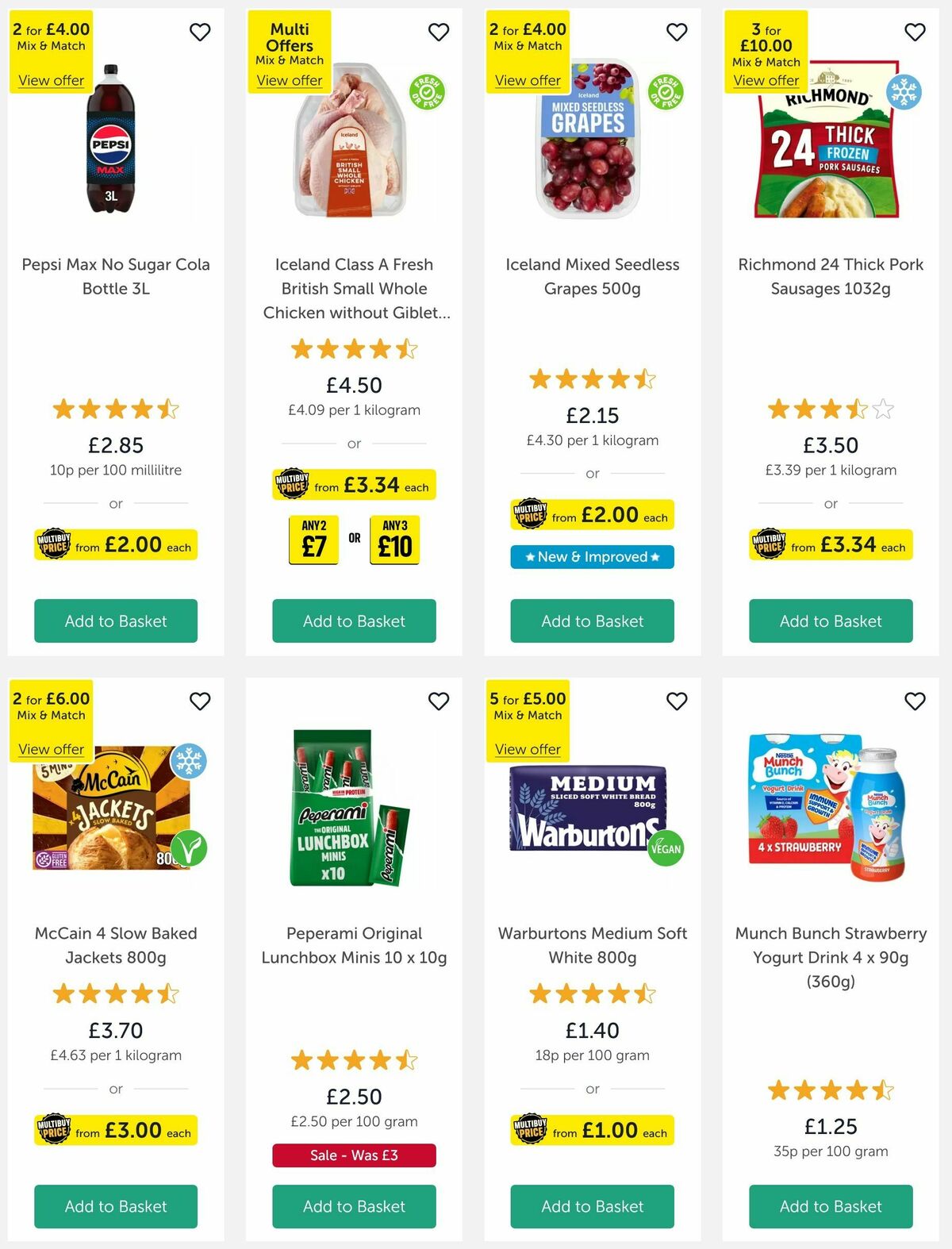Click the star rating on McCain Slow Baked Jackets

click(115, 993)
